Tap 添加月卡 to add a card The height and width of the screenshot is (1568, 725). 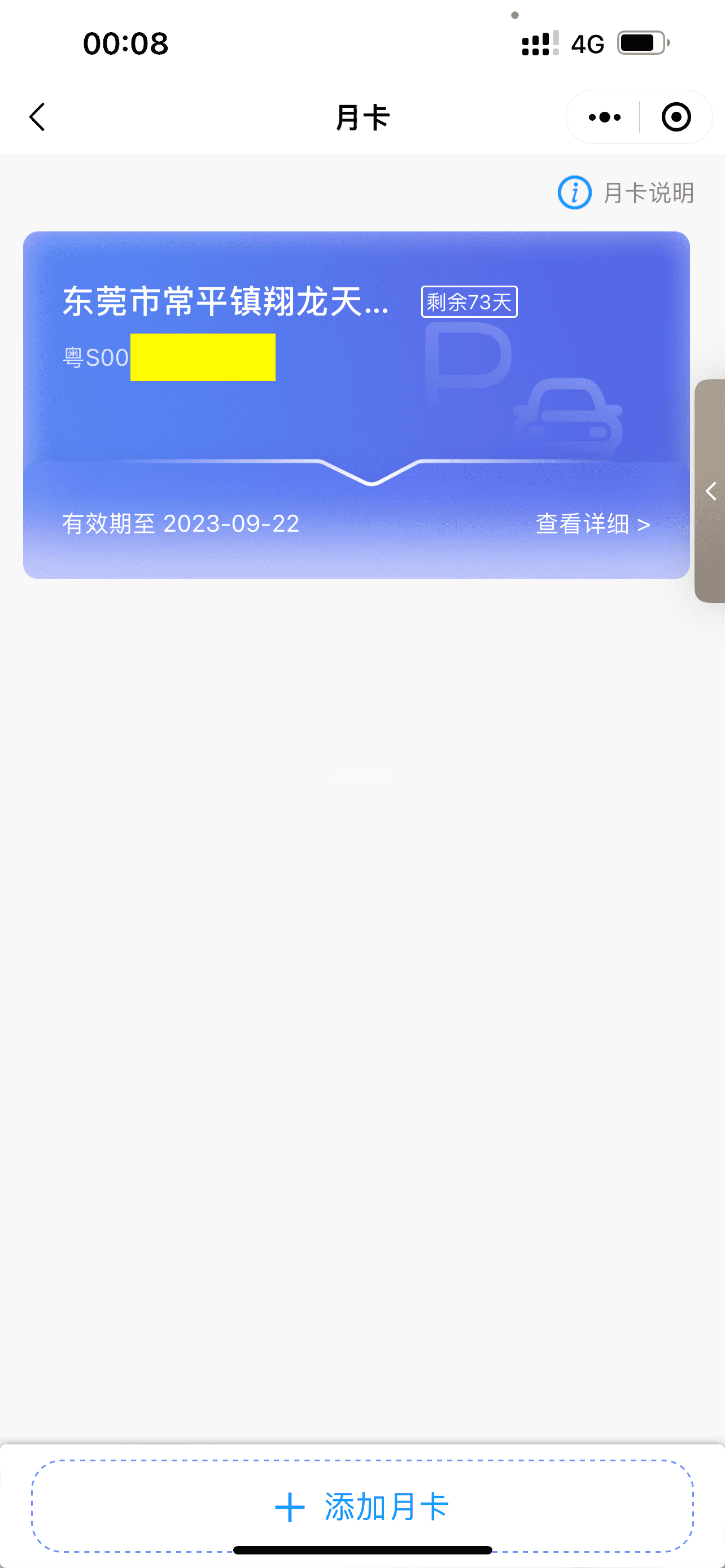click(x=362, y=1506)
